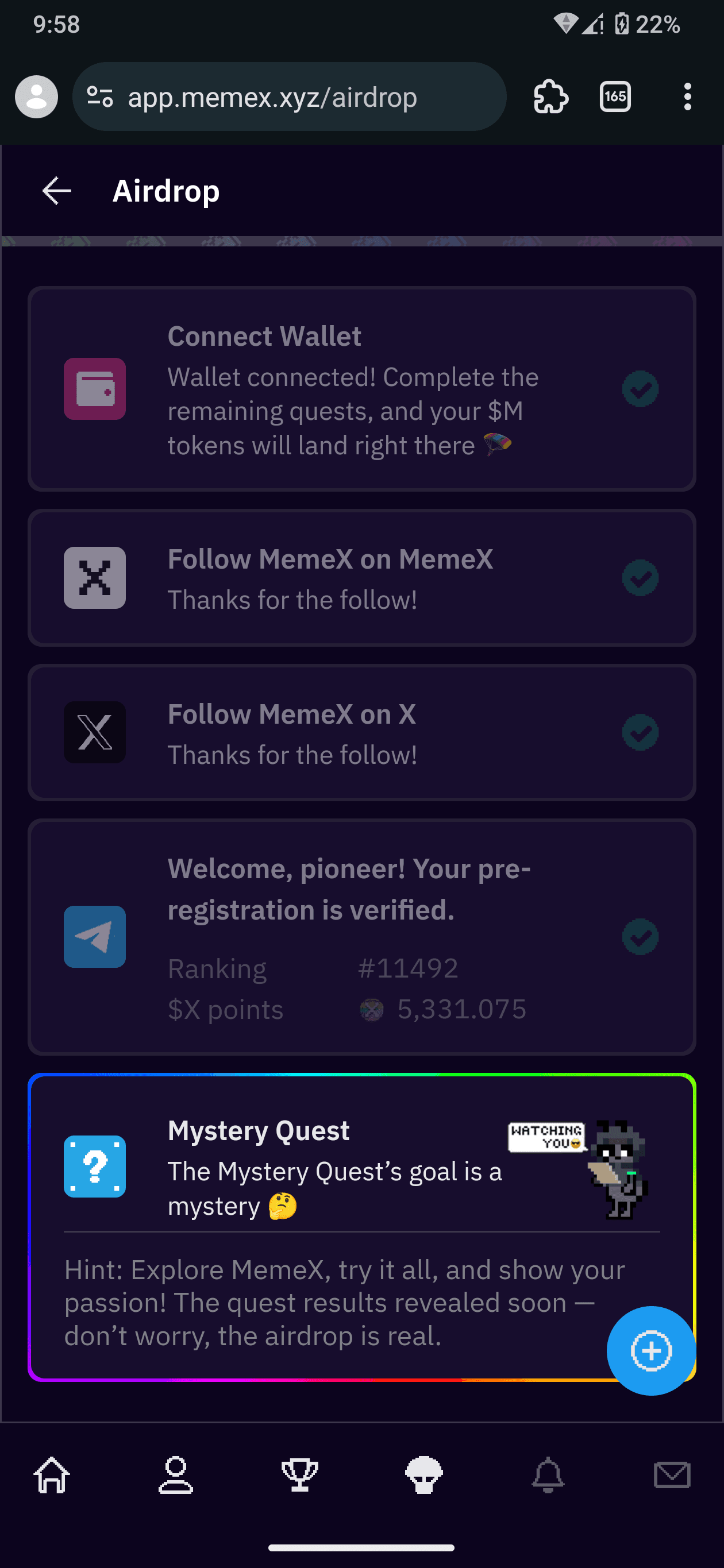Open the Follow MemeX on X quest
Viewport: 724px width, 1568px height.
[361, 732]
